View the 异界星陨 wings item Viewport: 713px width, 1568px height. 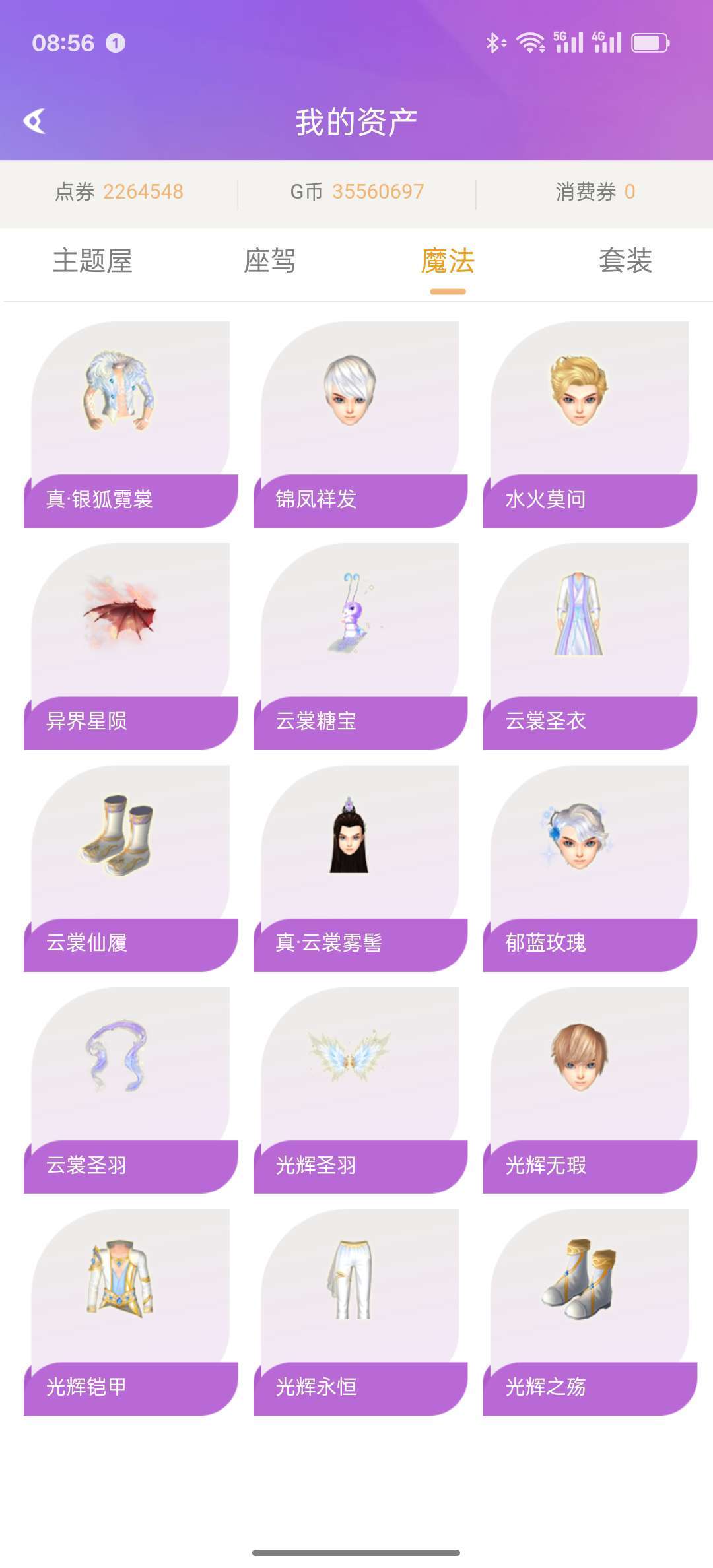point(131,646)
